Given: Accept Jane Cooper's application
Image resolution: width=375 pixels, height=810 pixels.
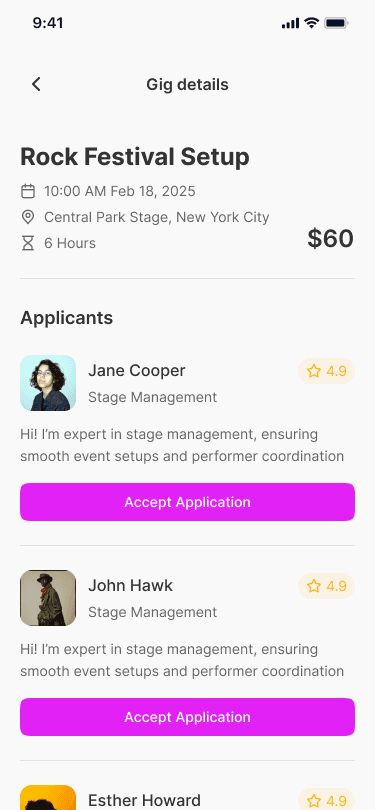Looking at the screenshot, I should tap(188, 502).
